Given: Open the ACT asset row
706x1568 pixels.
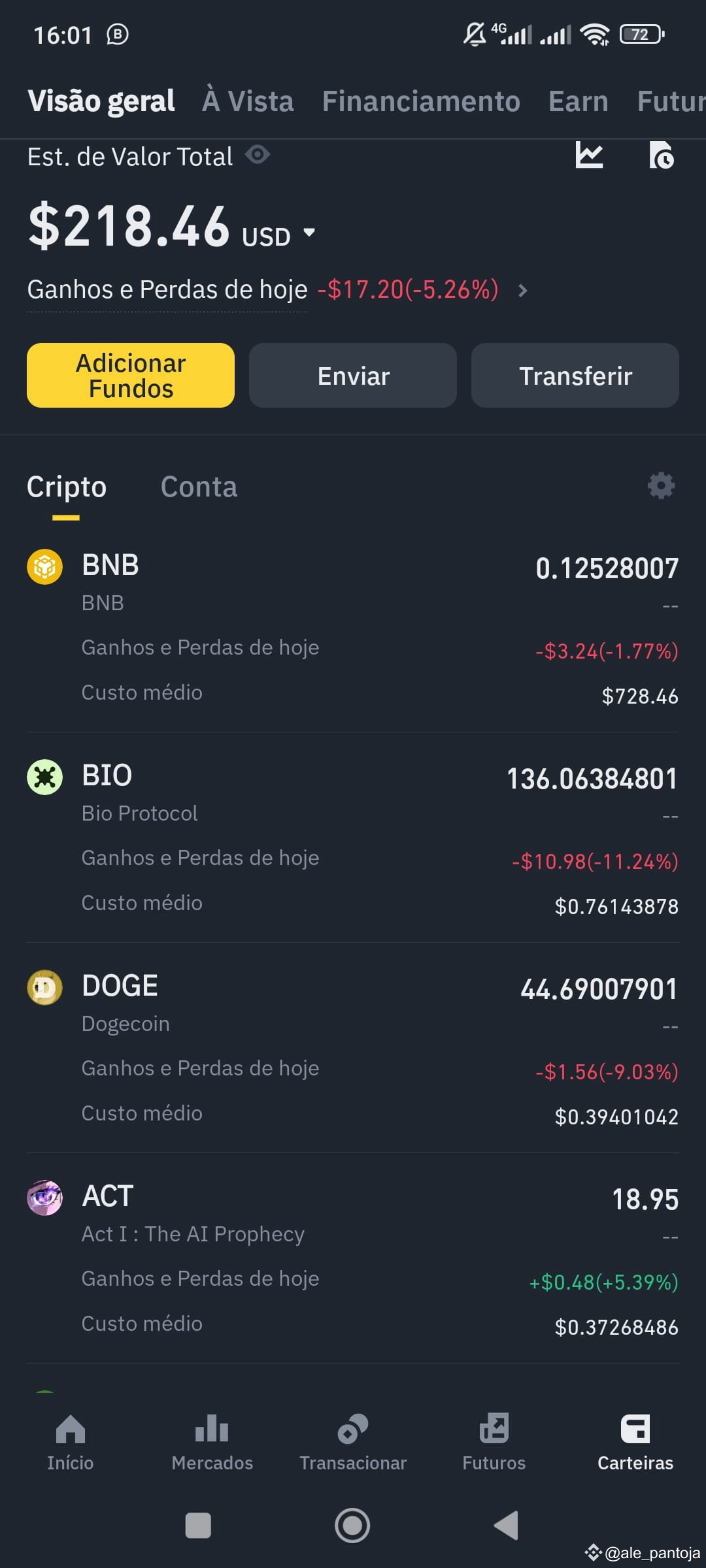Looking at the screenshot, I should pyautogui.click(x=353, y=1258).
